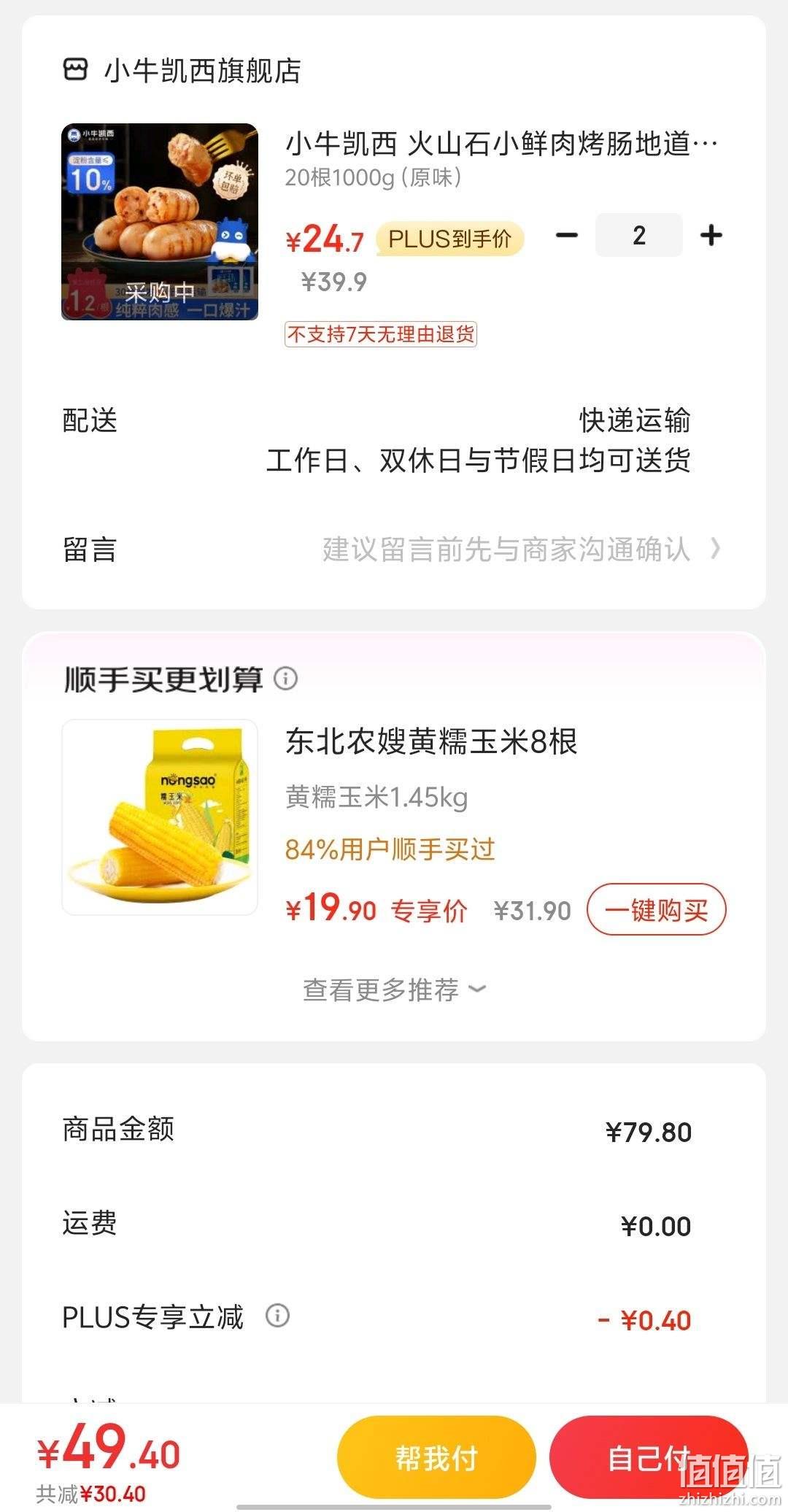Open the 留言 message row
The height and width of the screenshot is (1512, 788).
point(394,549)
